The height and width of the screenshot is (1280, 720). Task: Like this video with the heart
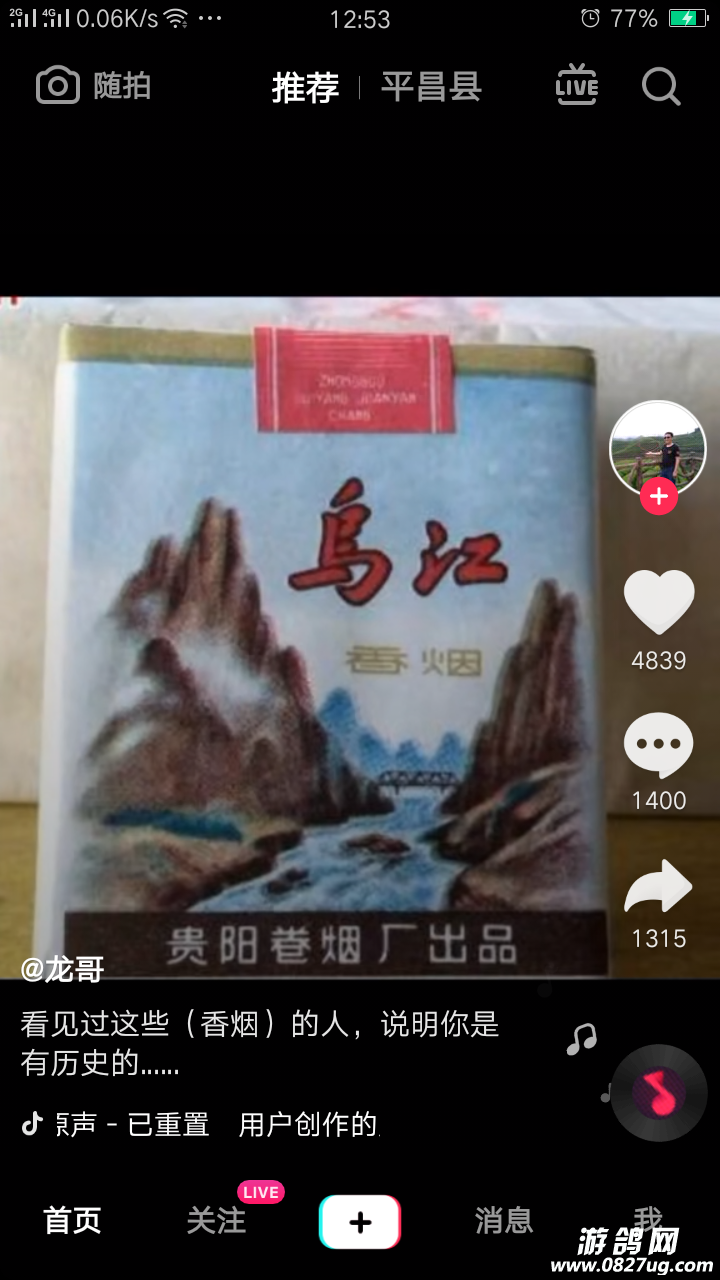tap(659, 602)
